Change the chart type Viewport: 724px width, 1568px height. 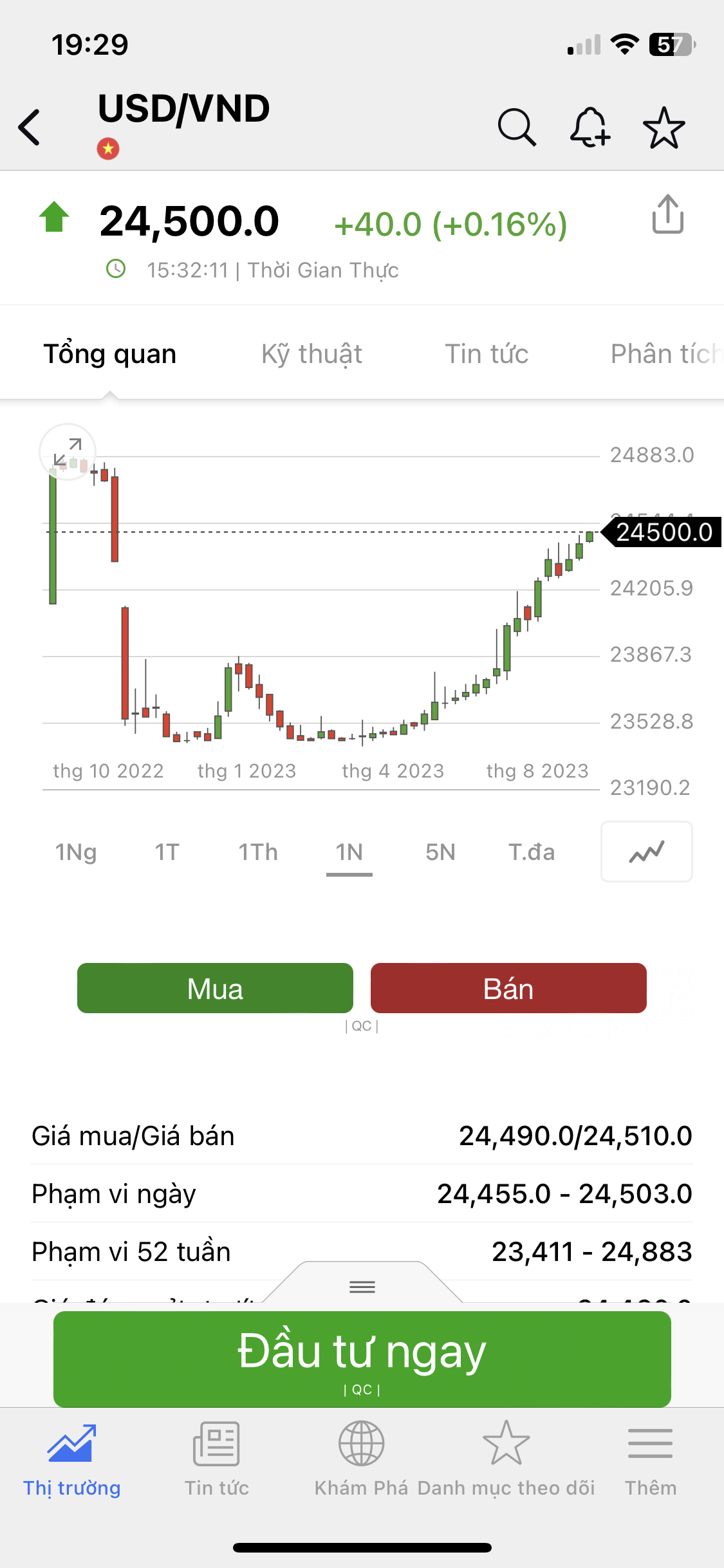pyautogui.click(x=646, y=852)
